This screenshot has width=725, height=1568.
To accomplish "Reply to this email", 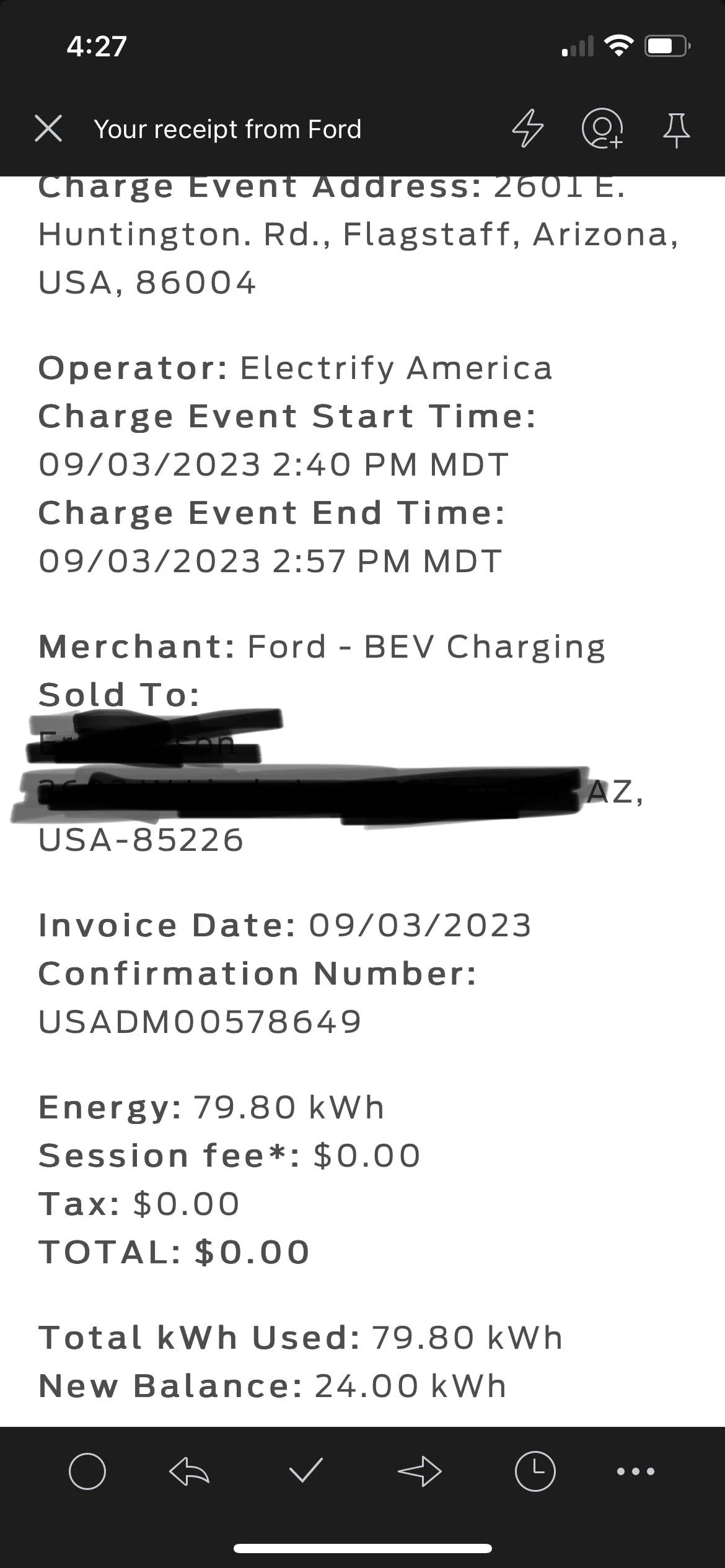I will [x=189, y=1471].
